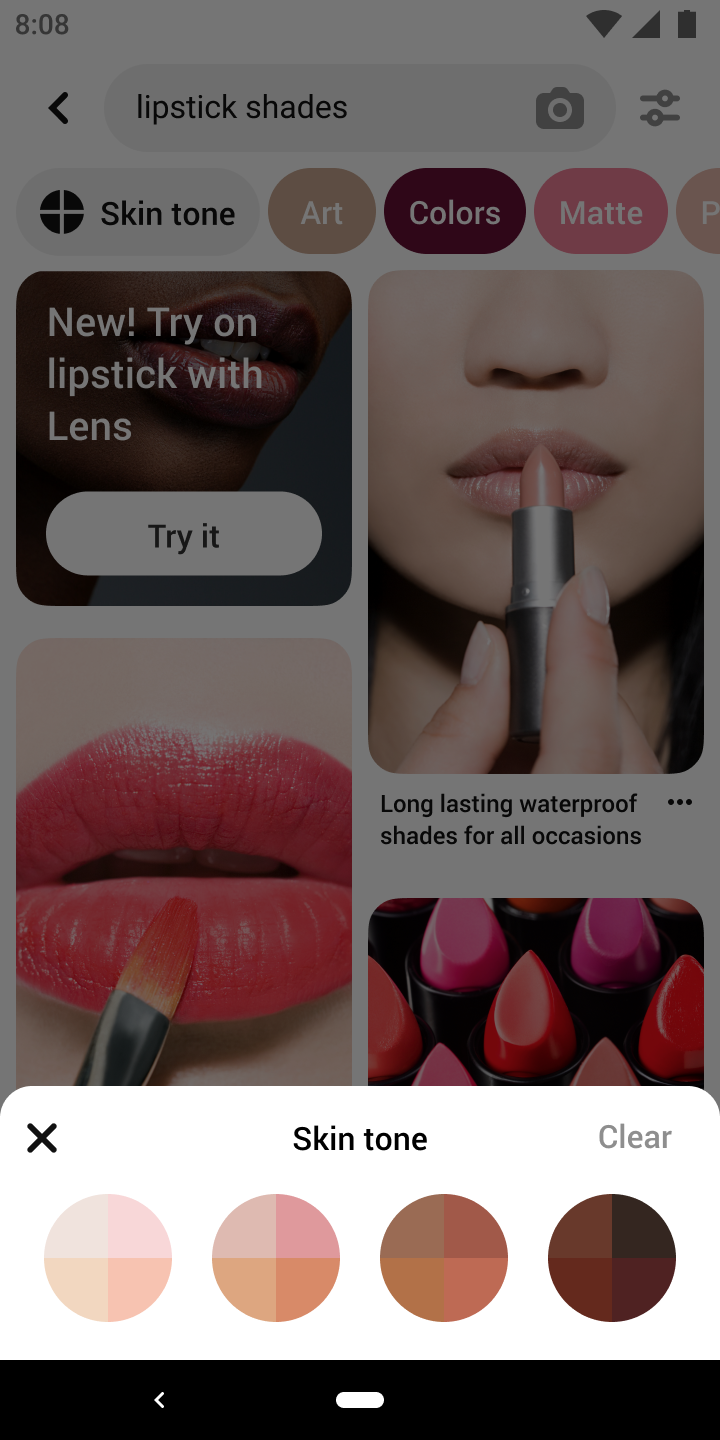Select the lightest skin tone swatch
The width and height of the screenshot is (720, 1440).
click(x=108, y=1258)
